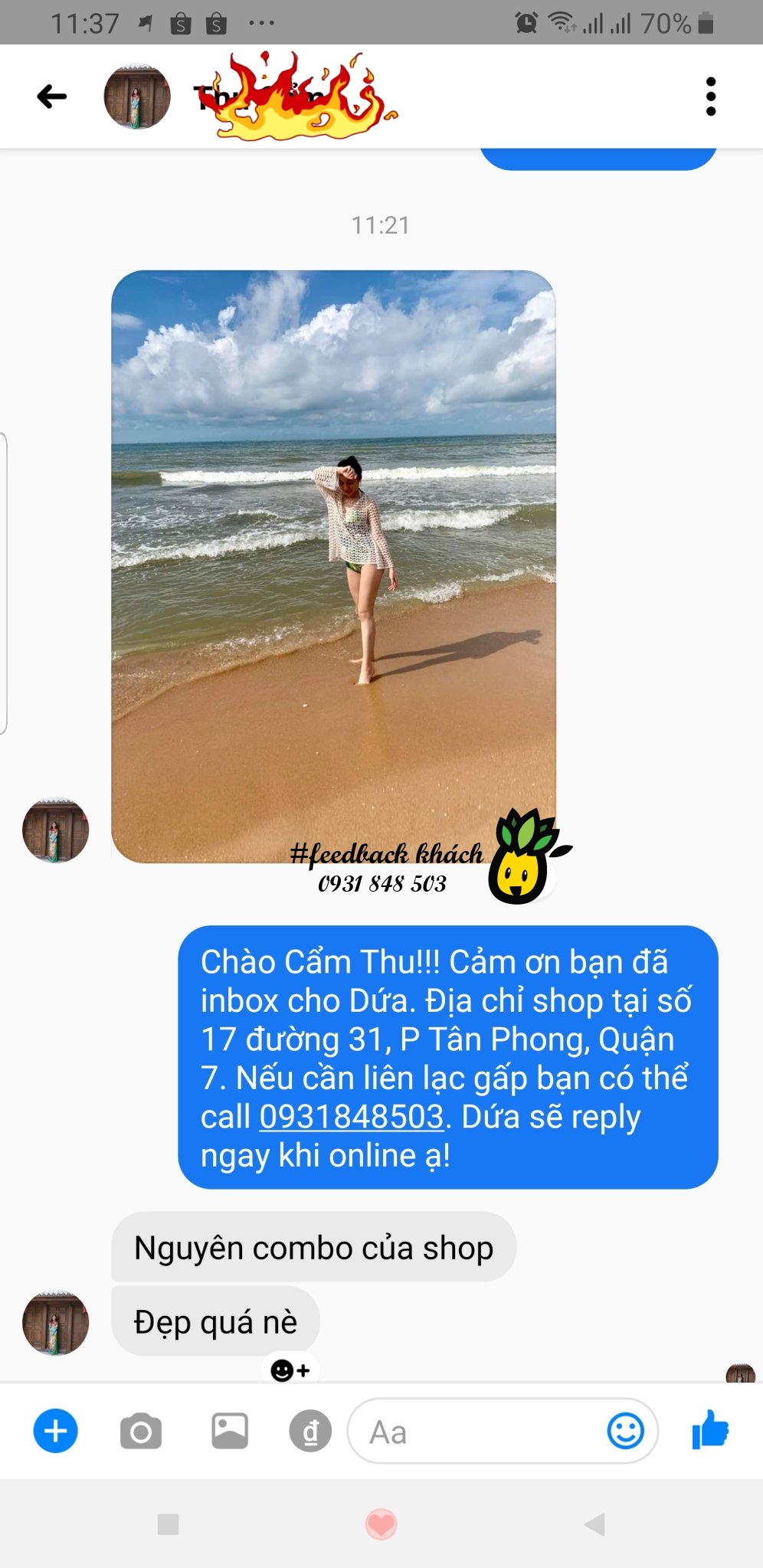Open the beach feedback photo
This screenshot has height=1568, width=763.
pos(333,567)
